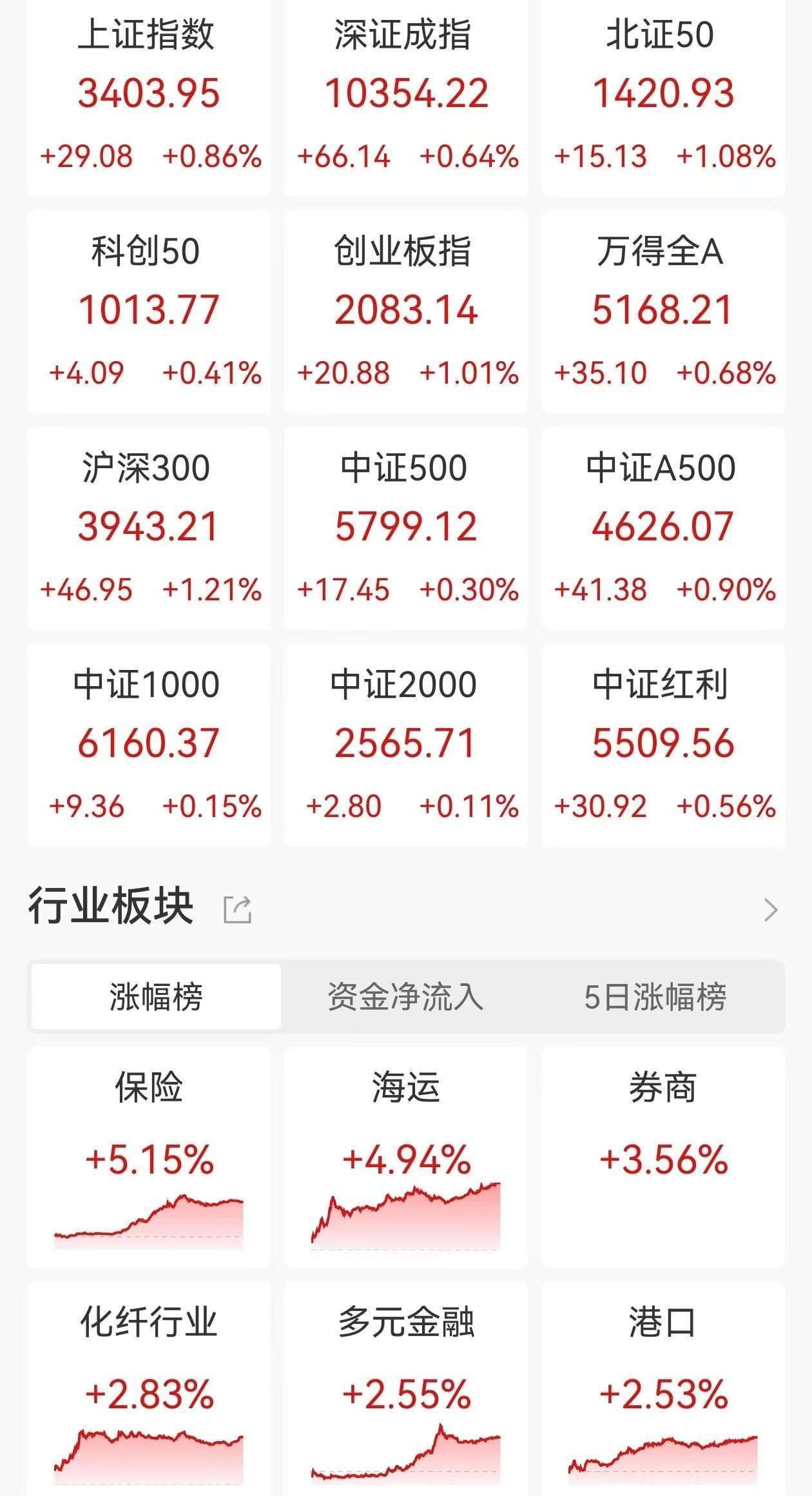Share the 行业板块 section
Image resolution: width=812 pixels, height=1496 pixels.
click(x=237, y=909)
